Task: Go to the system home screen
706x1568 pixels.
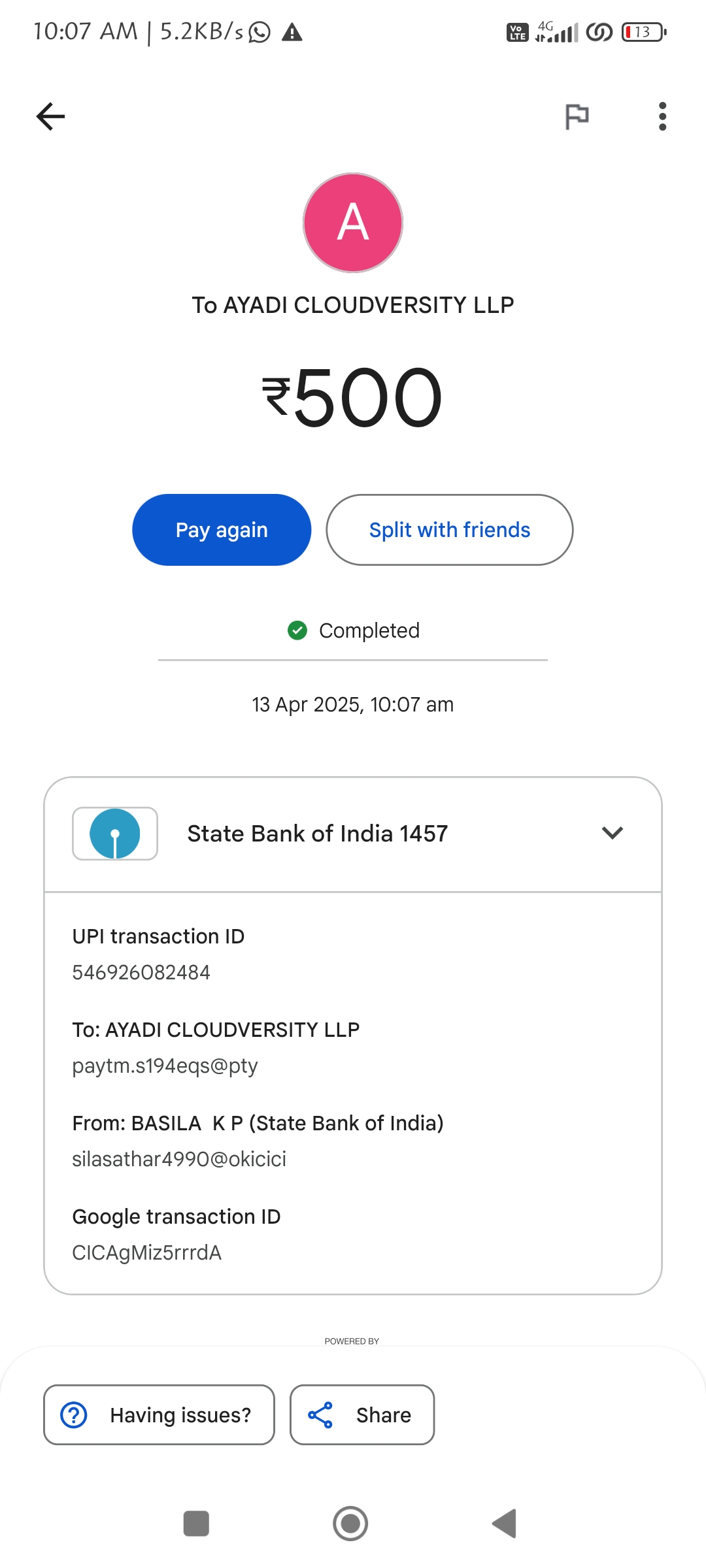Action: coord(350,1524)
